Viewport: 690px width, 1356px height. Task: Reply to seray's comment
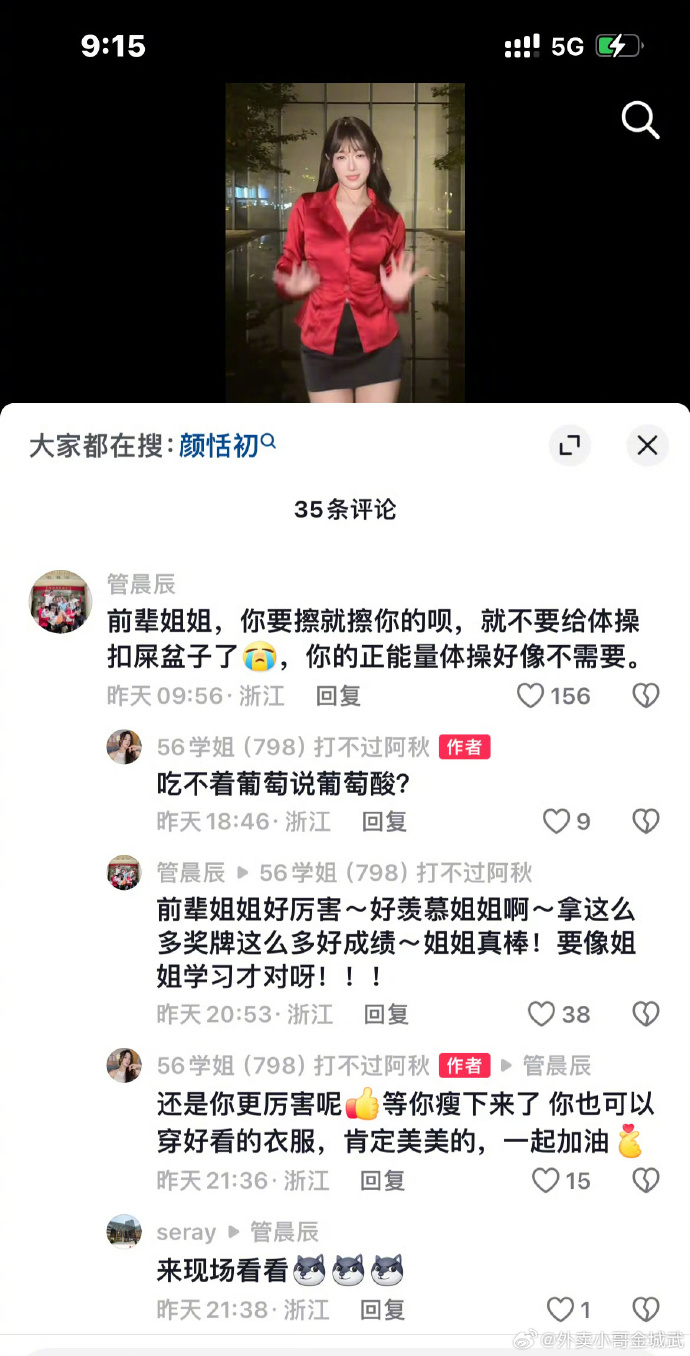[x=382, y=1309]
